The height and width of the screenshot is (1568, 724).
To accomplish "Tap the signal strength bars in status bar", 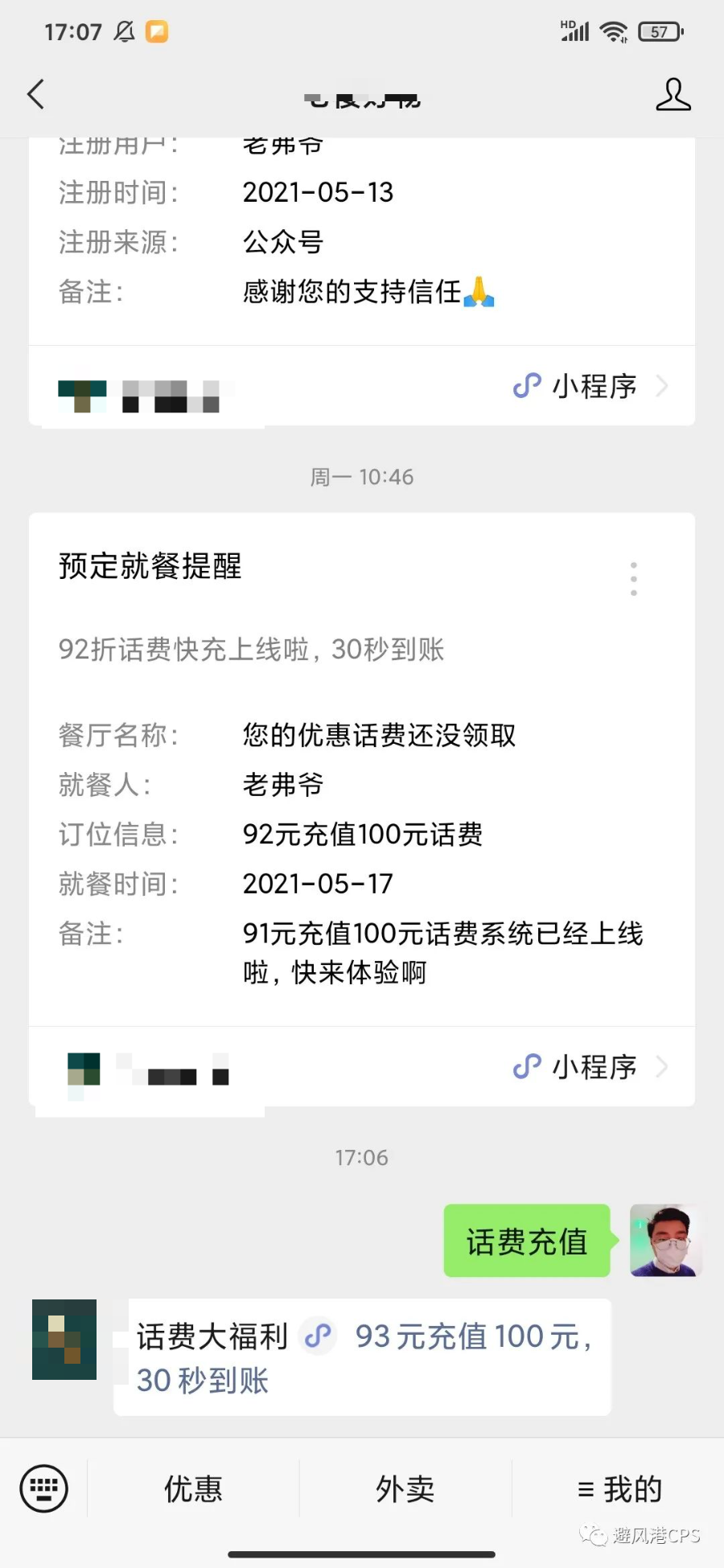I will 574,31.
